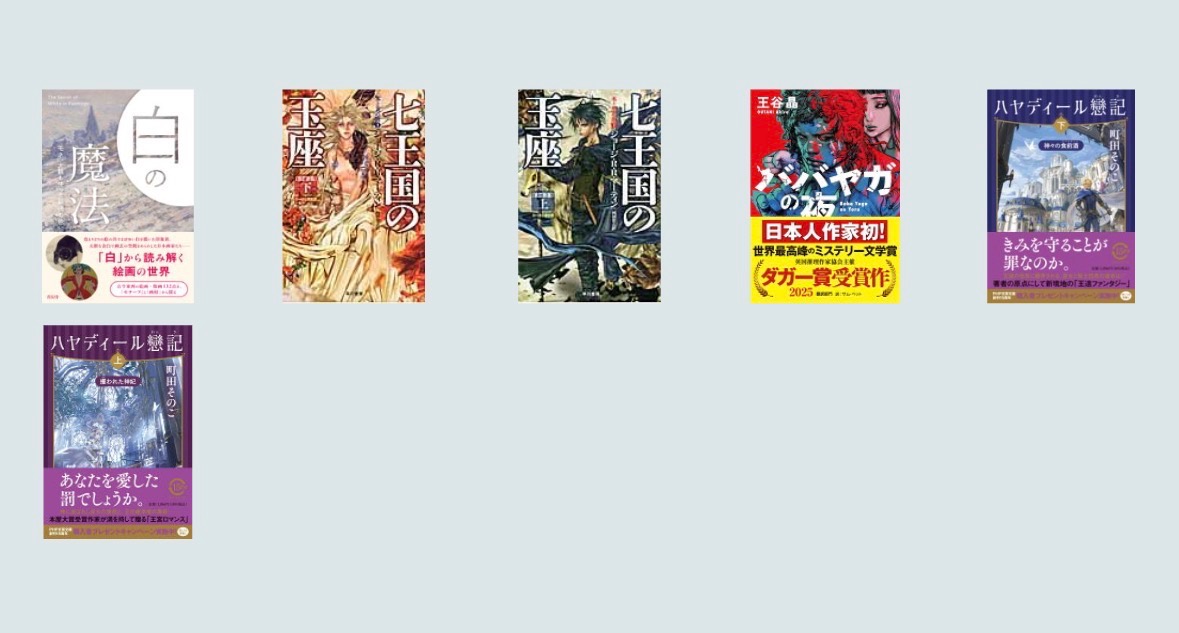Open 七王国の玉座 volume 上

589,196
